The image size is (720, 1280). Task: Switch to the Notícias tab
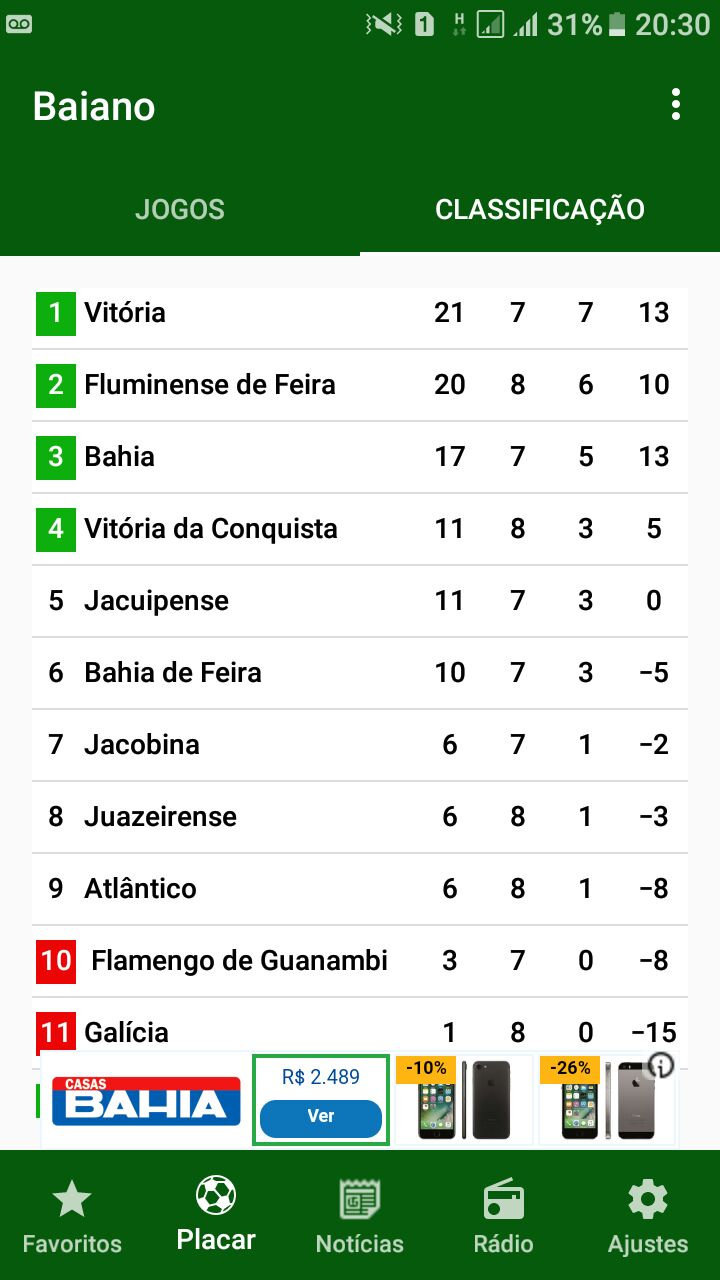pyautogui.click(x=360, y=1216)
